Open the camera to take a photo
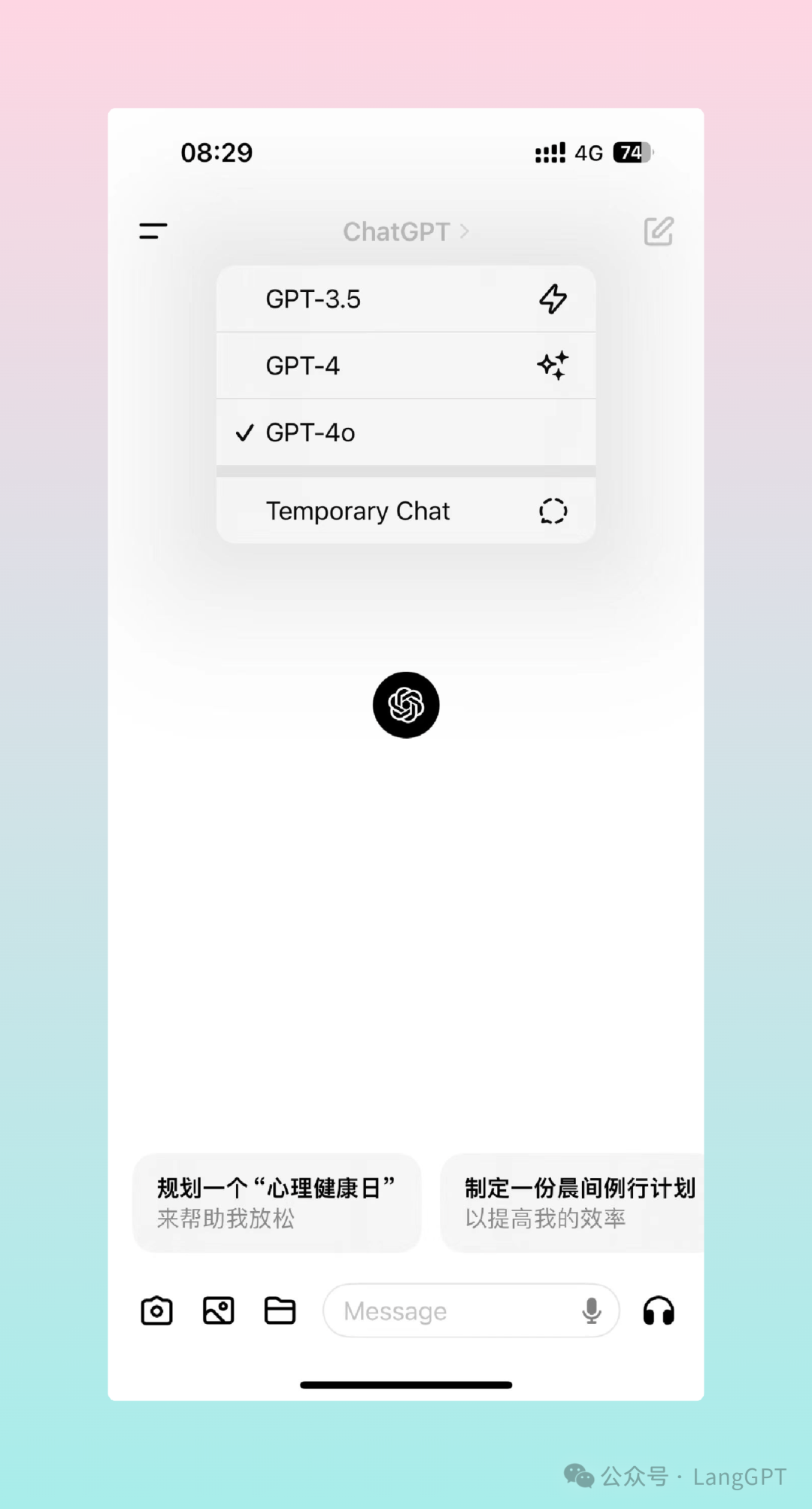 [156, 1311]
